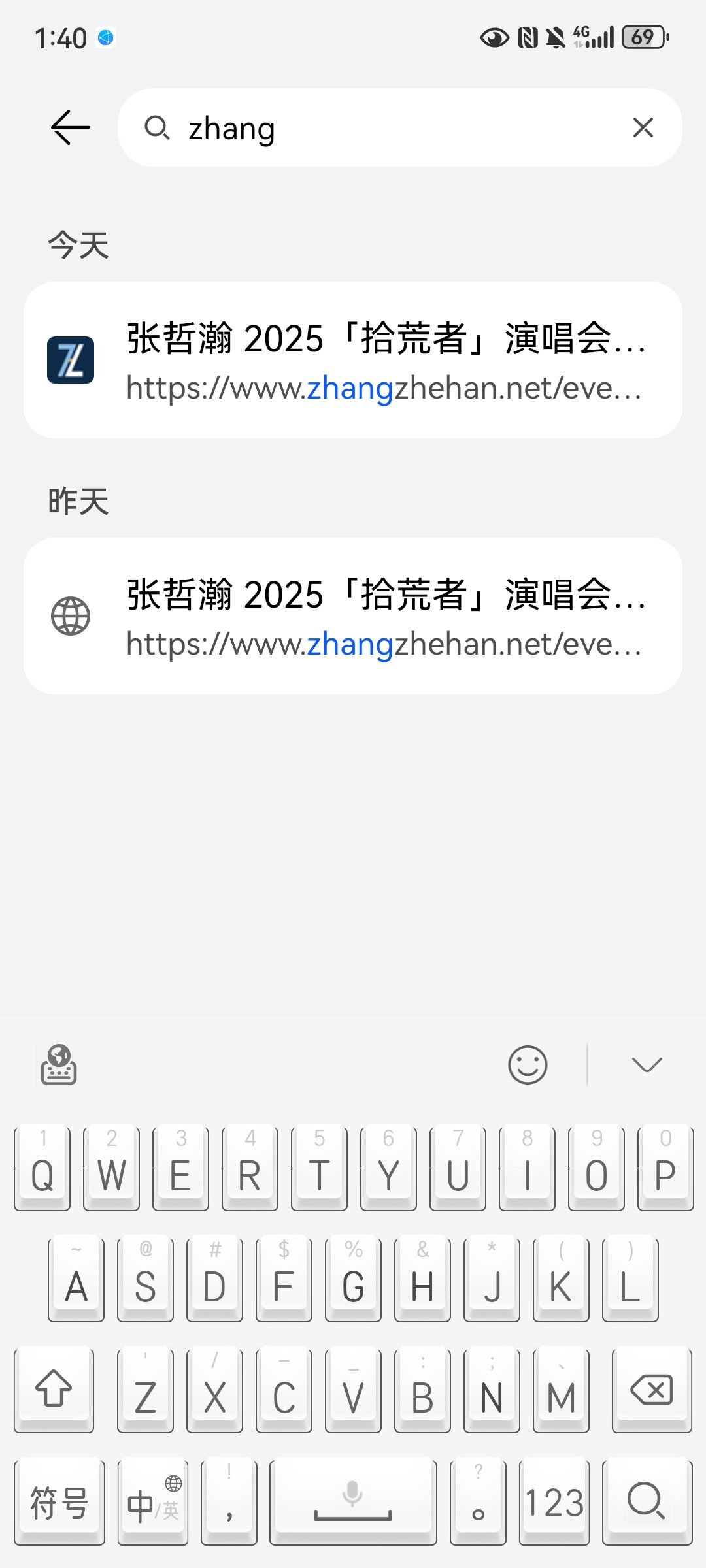The image size is (706, 1568).
Task: Open keyboard settings globe icon
Action: tap(59, 1065)
